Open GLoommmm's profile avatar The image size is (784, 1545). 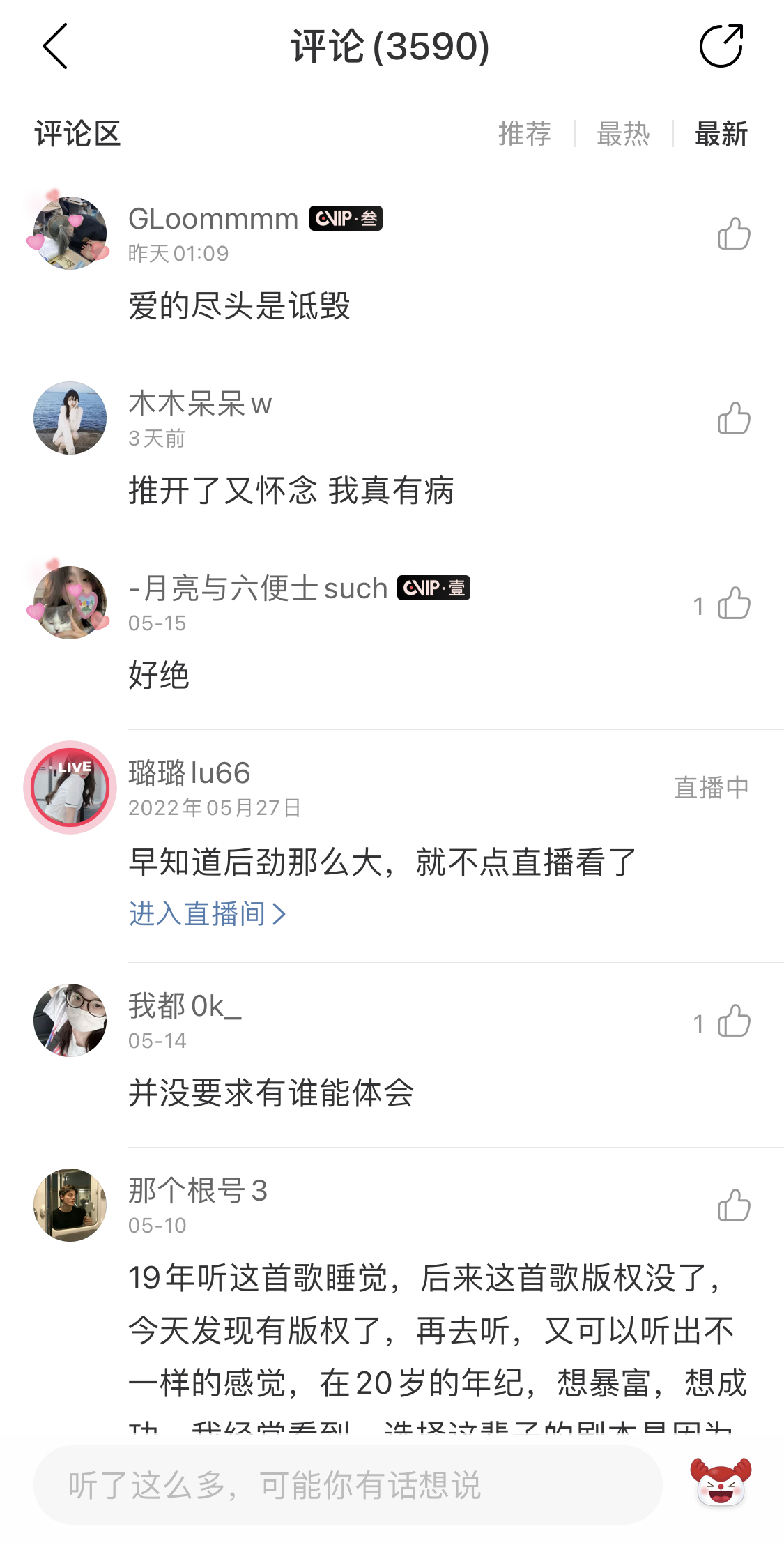click(x=70, y=233)
